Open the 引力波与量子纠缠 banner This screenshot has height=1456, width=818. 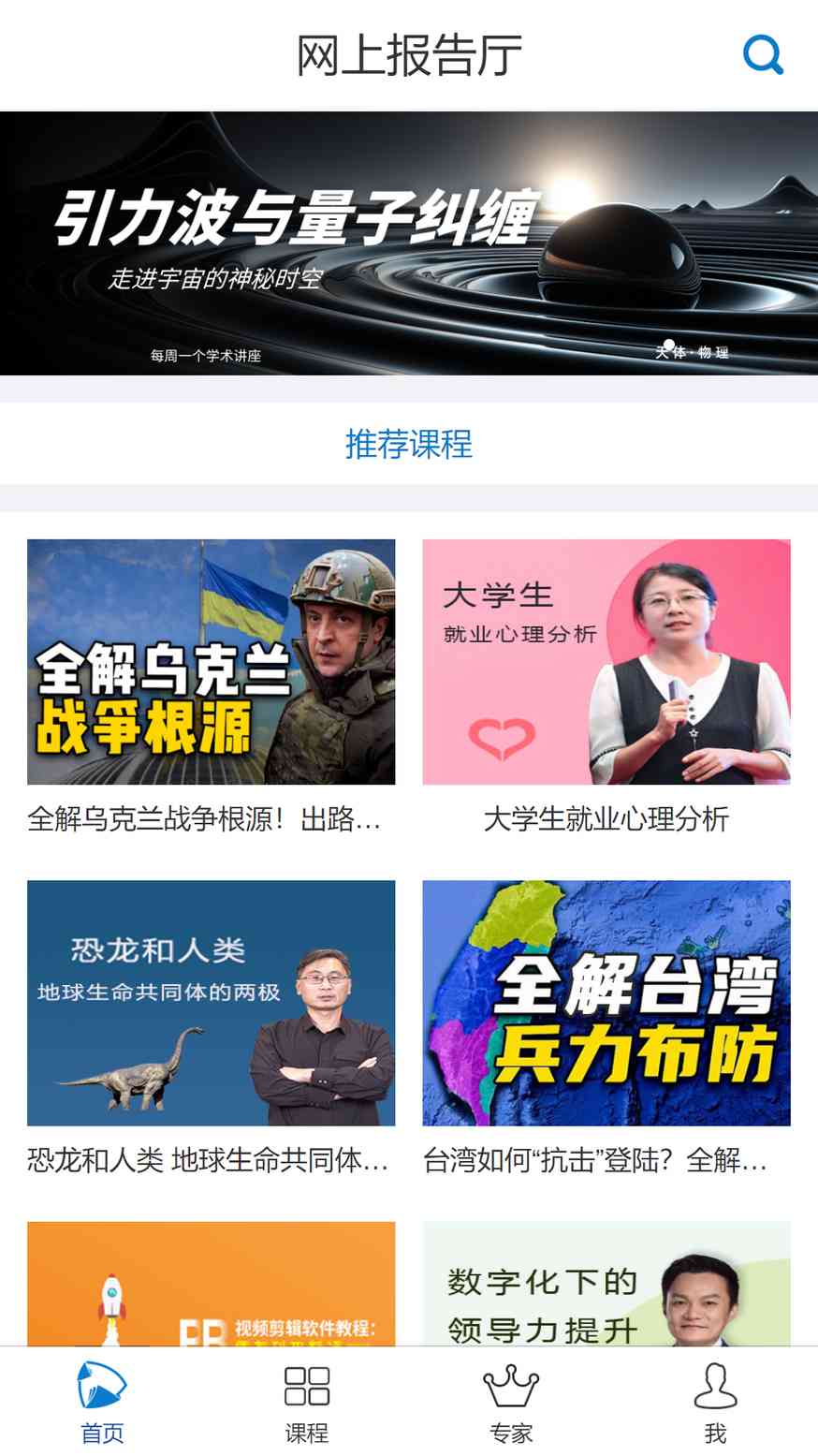pyautogui.click(x=409, y=243)
